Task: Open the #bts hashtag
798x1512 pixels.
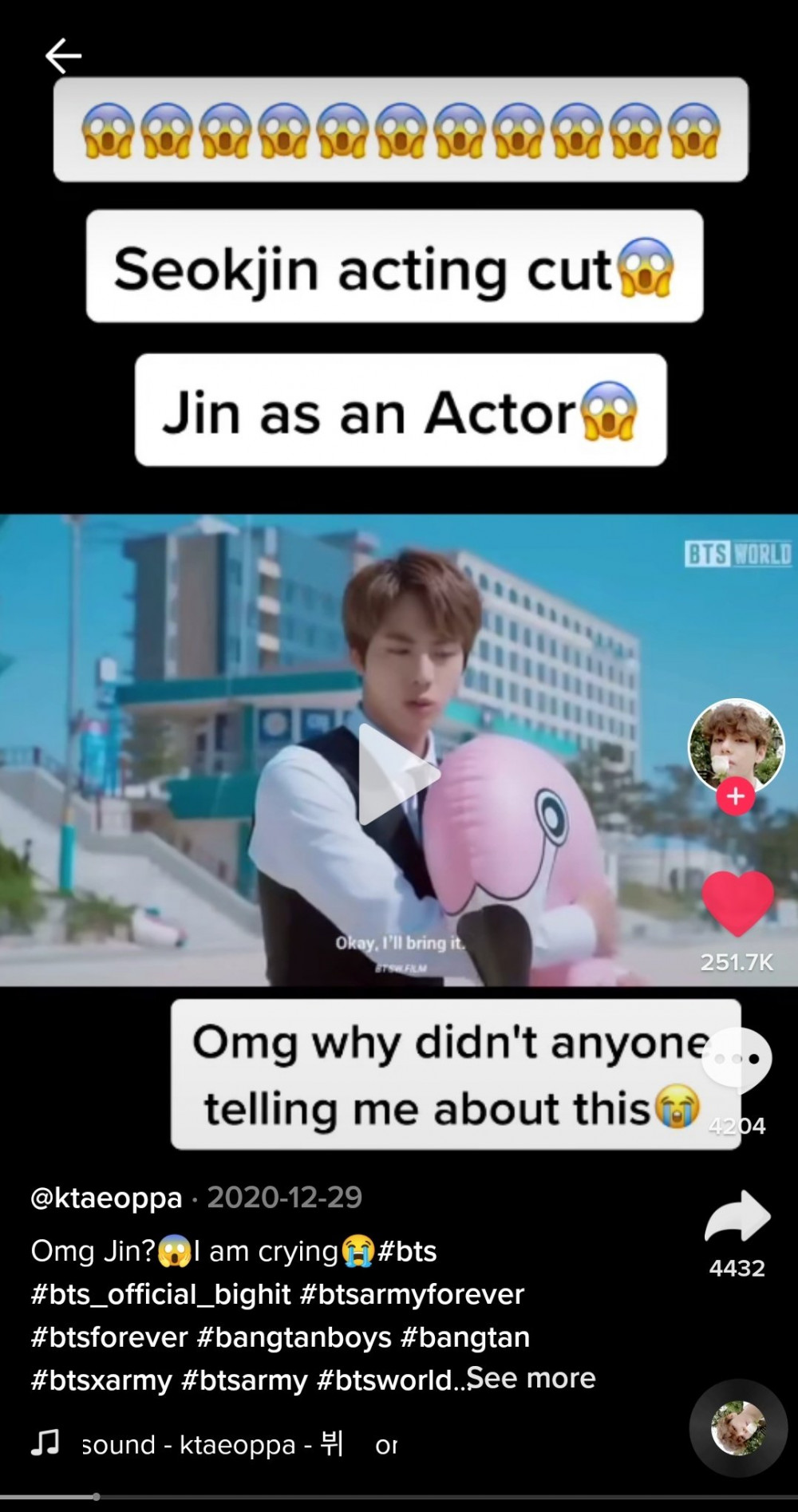Action: click(x=407, y=1251)
